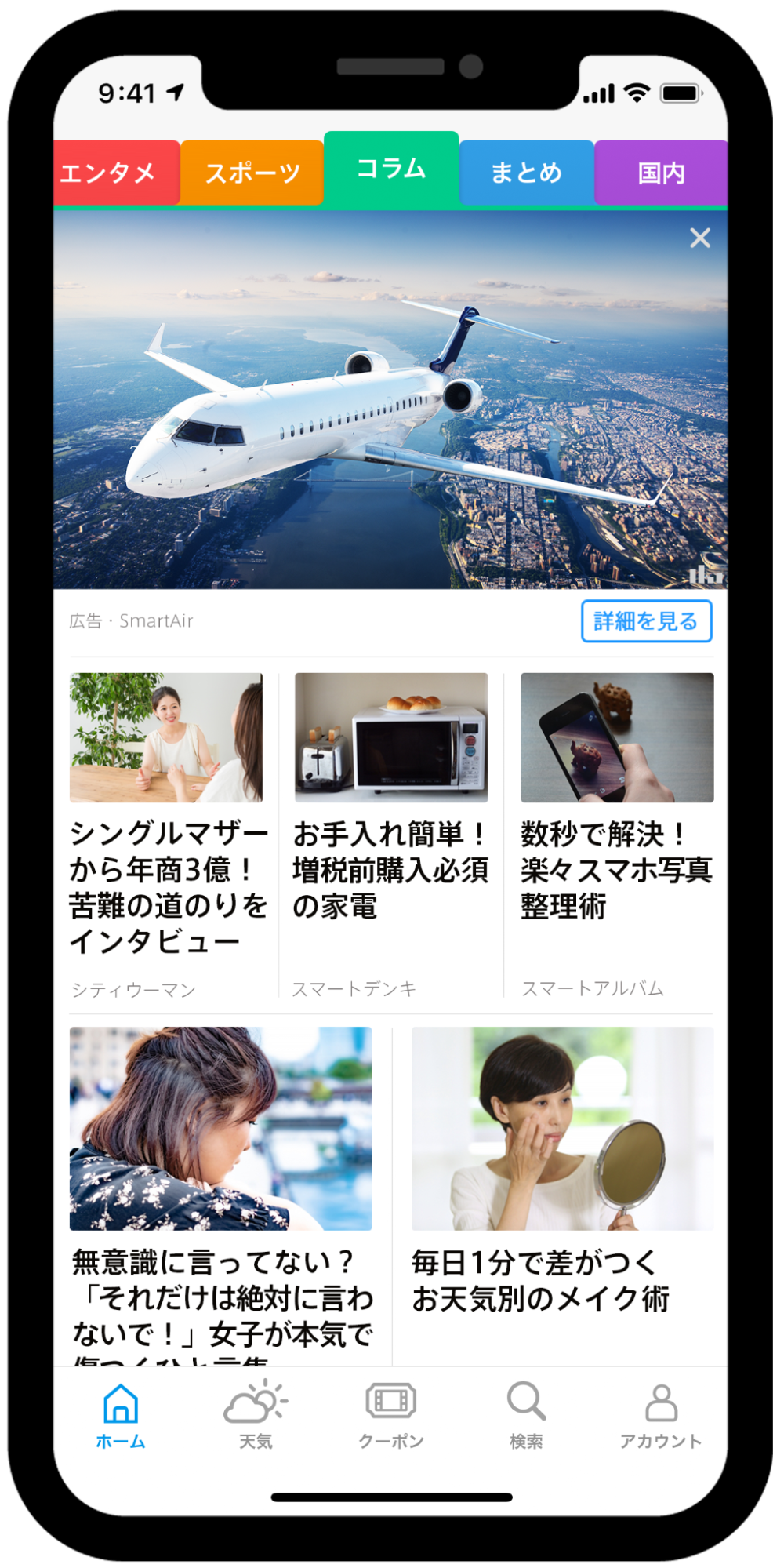Tap the 詳細を見る button

tap(646, 621)
